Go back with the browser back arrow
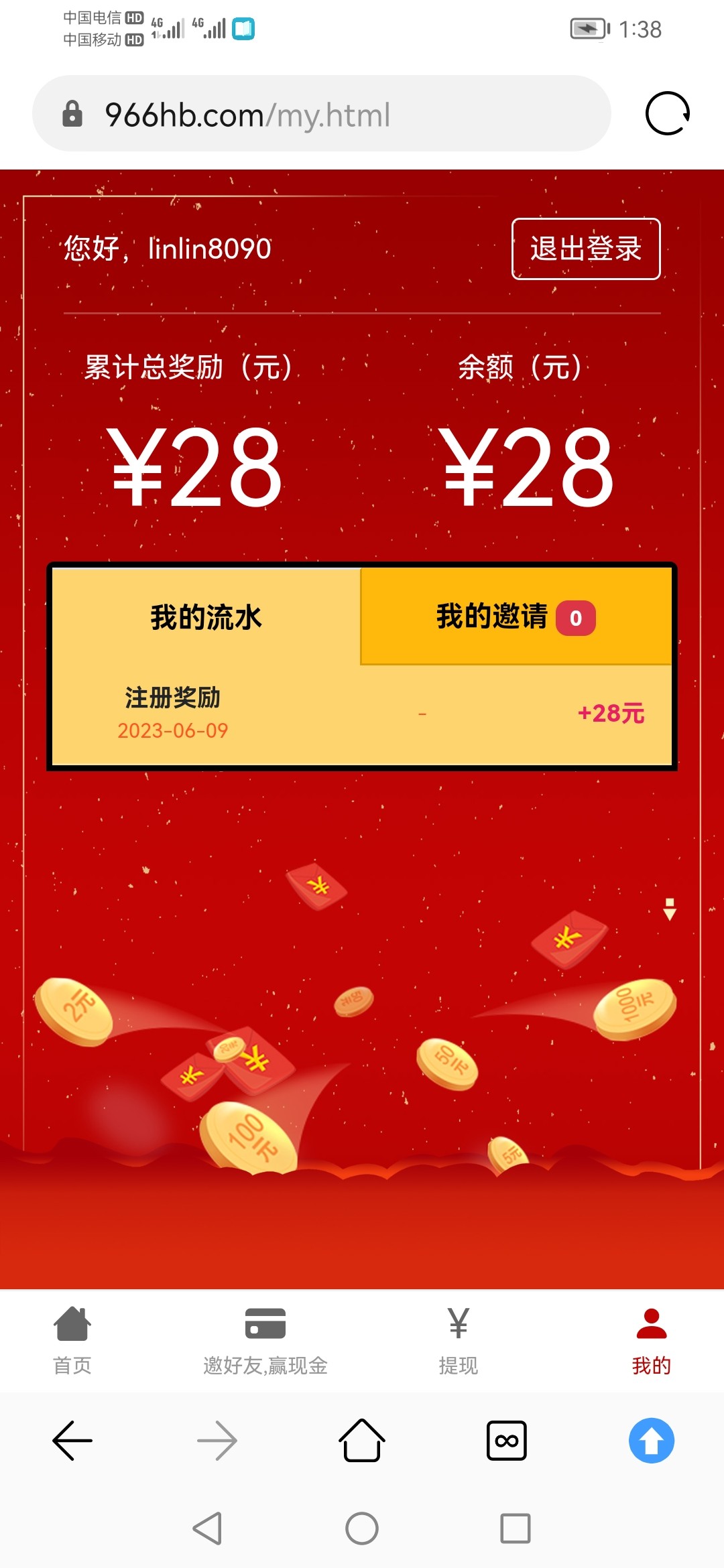Image resolution: width=724 pixels, height=1568 pixels. 72,1440
